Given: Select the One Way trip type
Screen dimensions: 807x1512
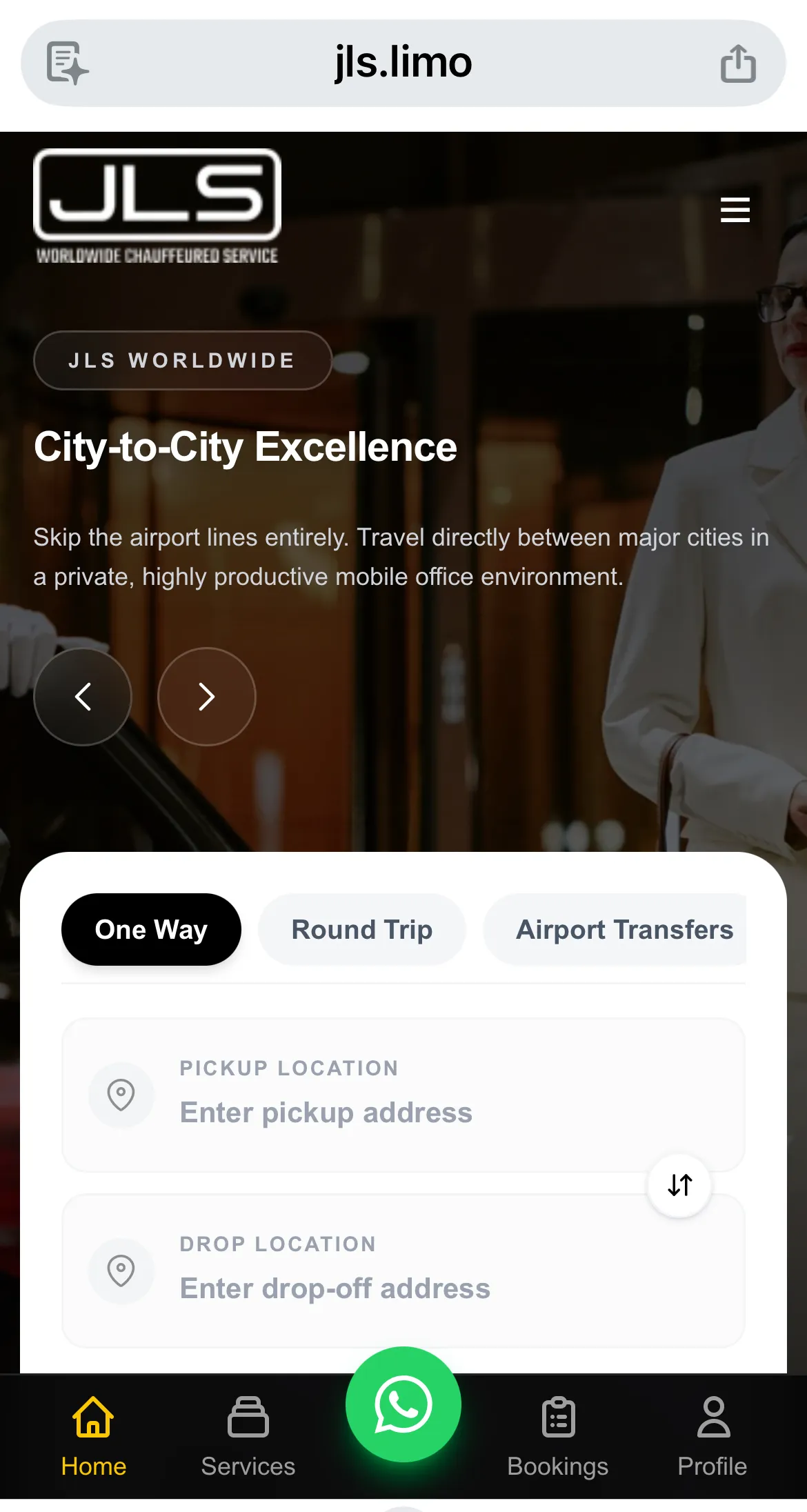Looking at the screenshot, I should tap(151, 929).
